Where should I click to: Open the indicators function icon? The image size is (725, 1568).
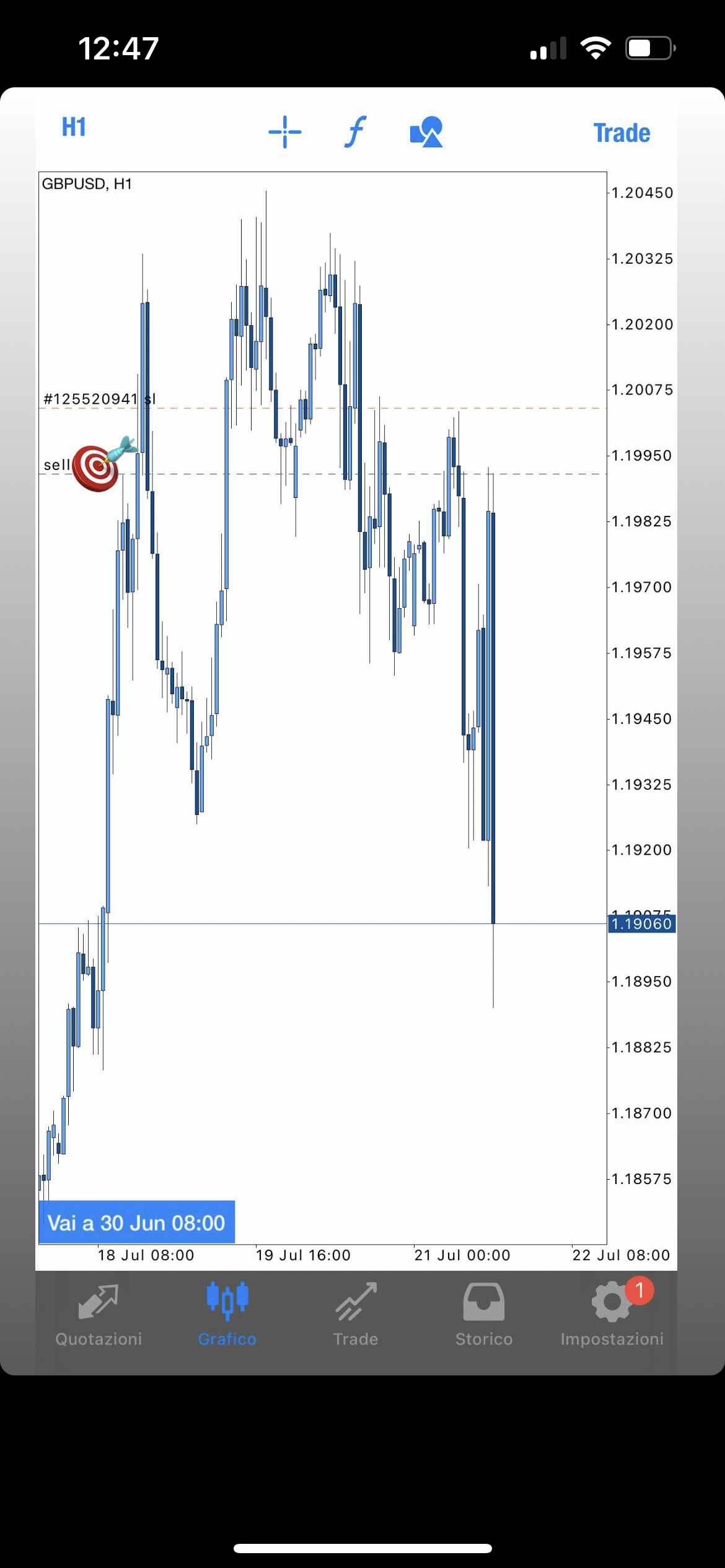click(355, 132)
